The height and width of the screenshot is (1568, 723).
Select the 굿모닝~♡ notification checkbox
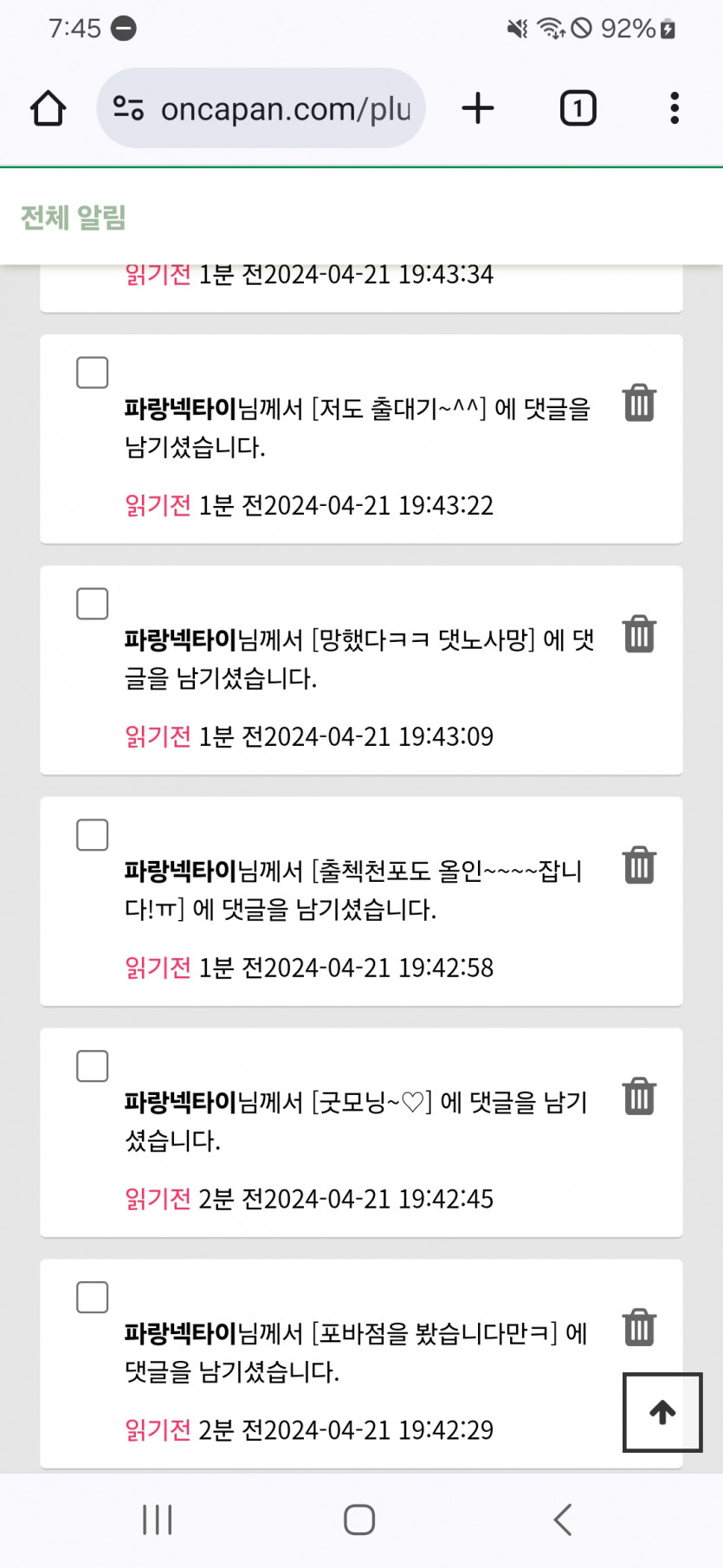[93, 1066]
